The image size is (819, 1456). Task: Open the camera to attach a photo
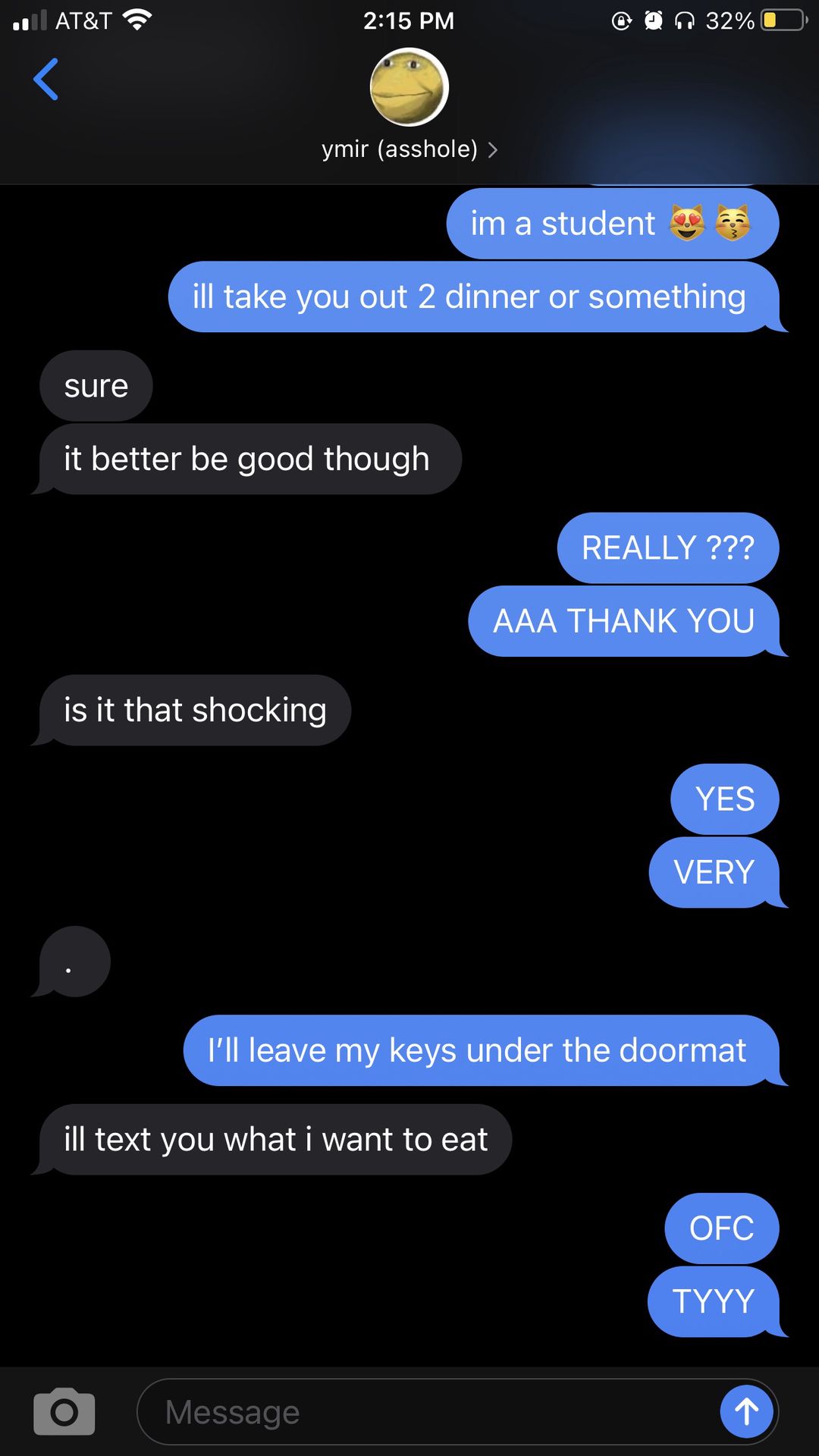64,1411
